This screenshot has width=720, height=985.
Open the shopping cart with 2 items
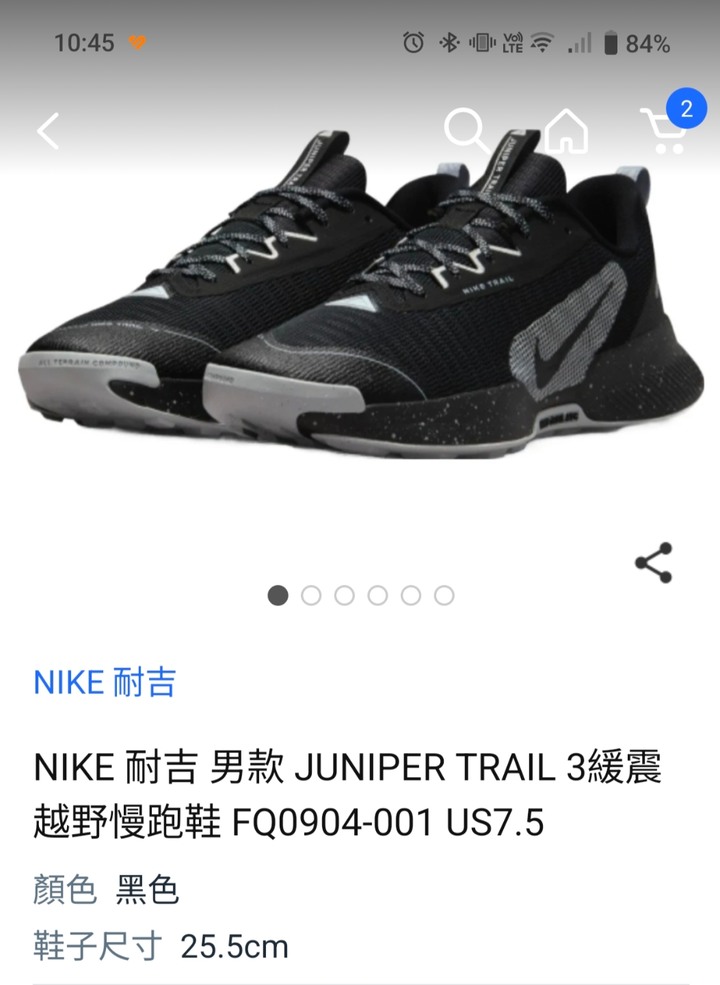tap(664, 130)
